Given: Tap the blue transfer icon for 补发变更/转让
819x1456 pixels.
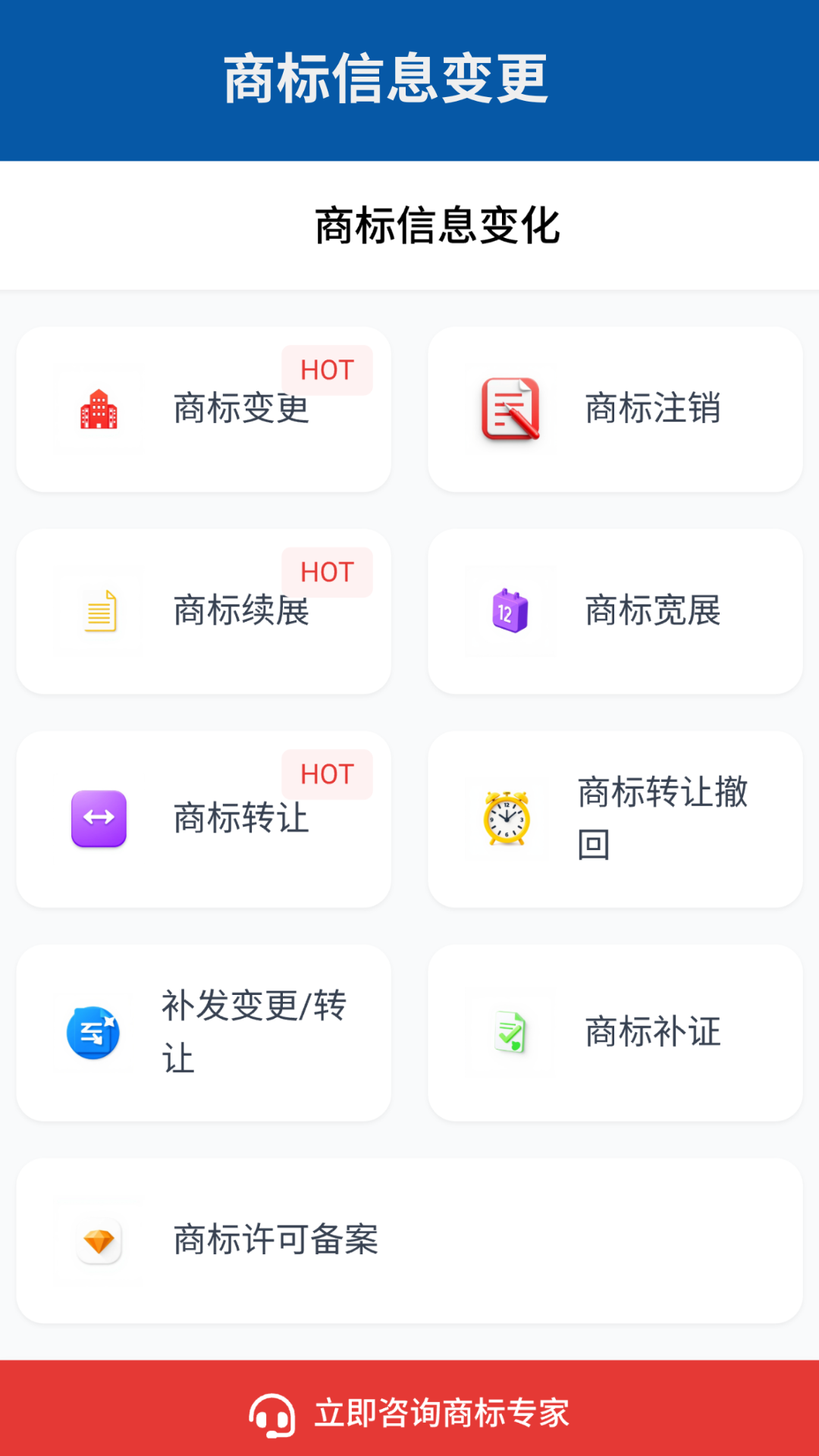Looking at the screenshot, I should [x=94, y=1031].
